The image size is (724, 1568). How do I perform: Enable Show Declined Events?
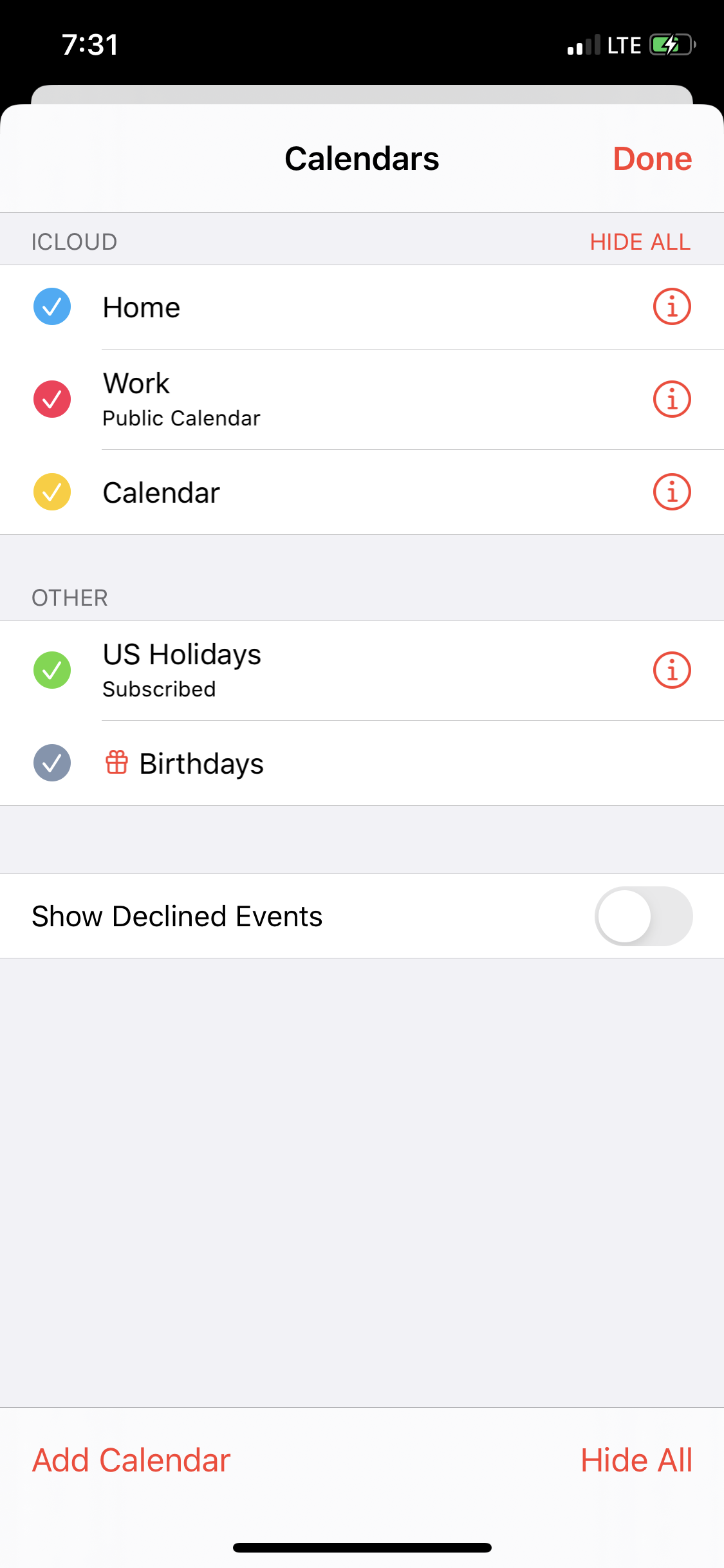pos(643,916)
